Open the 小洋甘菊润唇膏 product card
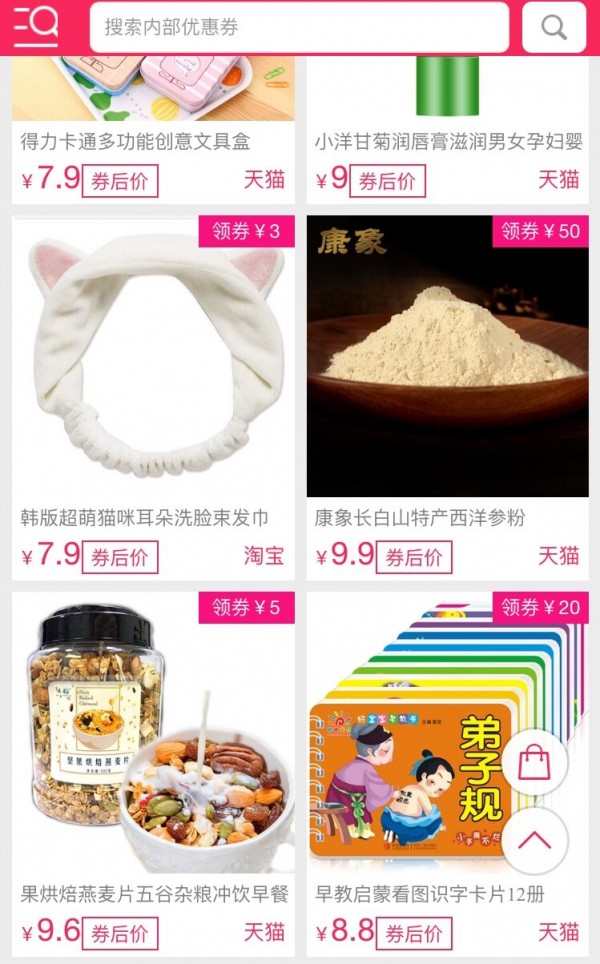Image resolution: width=600 pixels, height=964 pixels. [x=447, y=141]
